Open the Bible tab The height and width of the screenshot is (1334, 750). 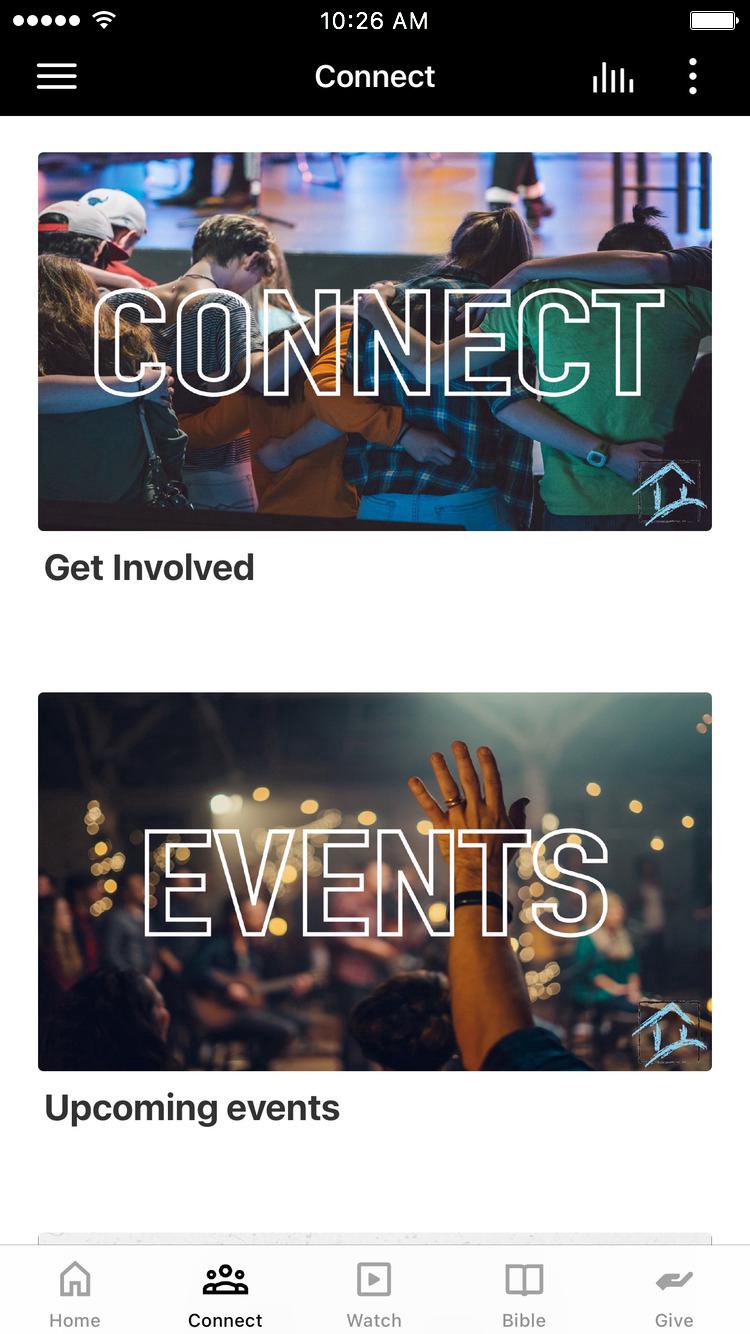(x=524, y=1295)
